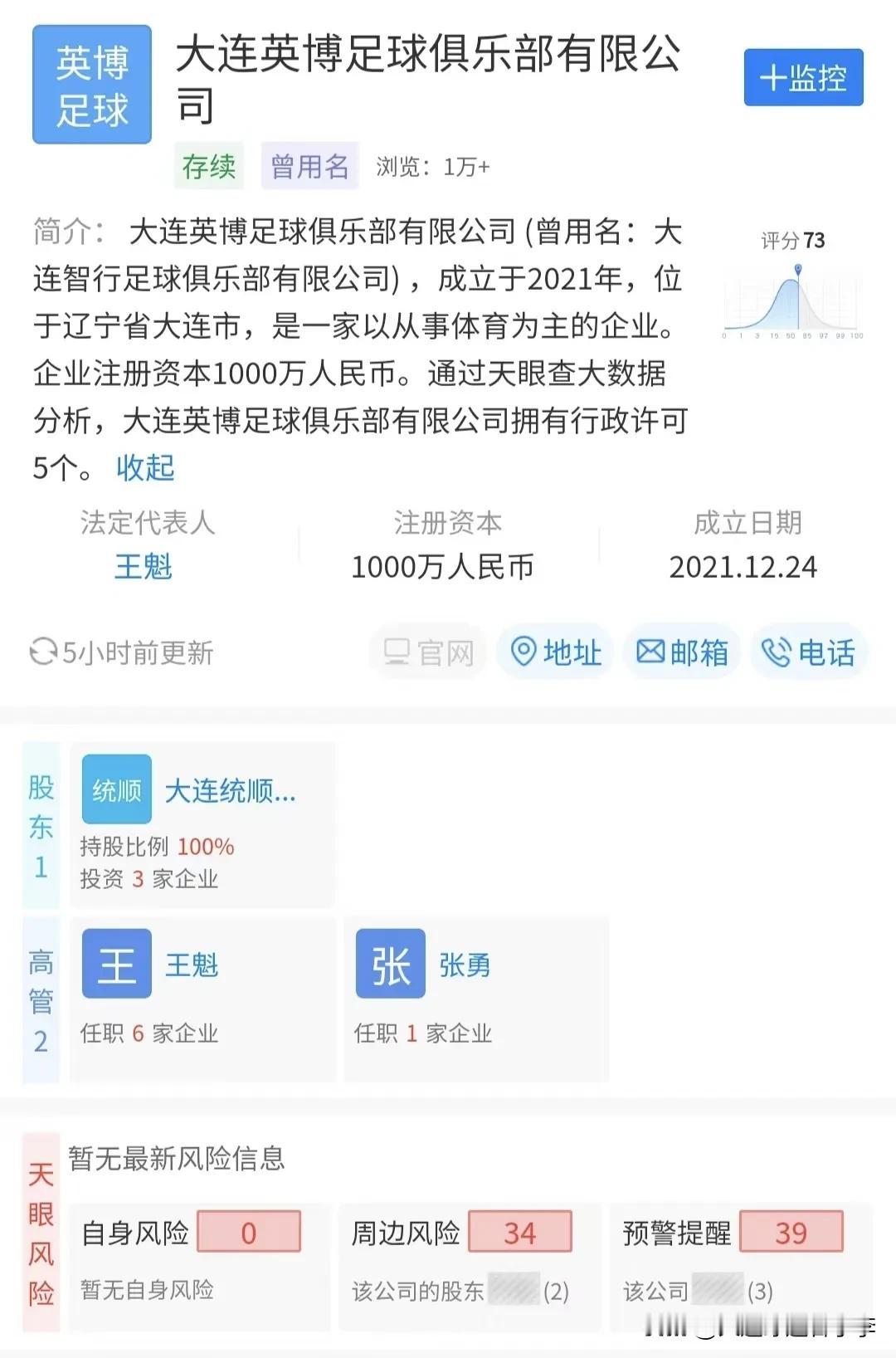The width and height of the screenshot is (896, 1358).
Task: Click the 电话 phone icon
Action: (x=778, y=652)
